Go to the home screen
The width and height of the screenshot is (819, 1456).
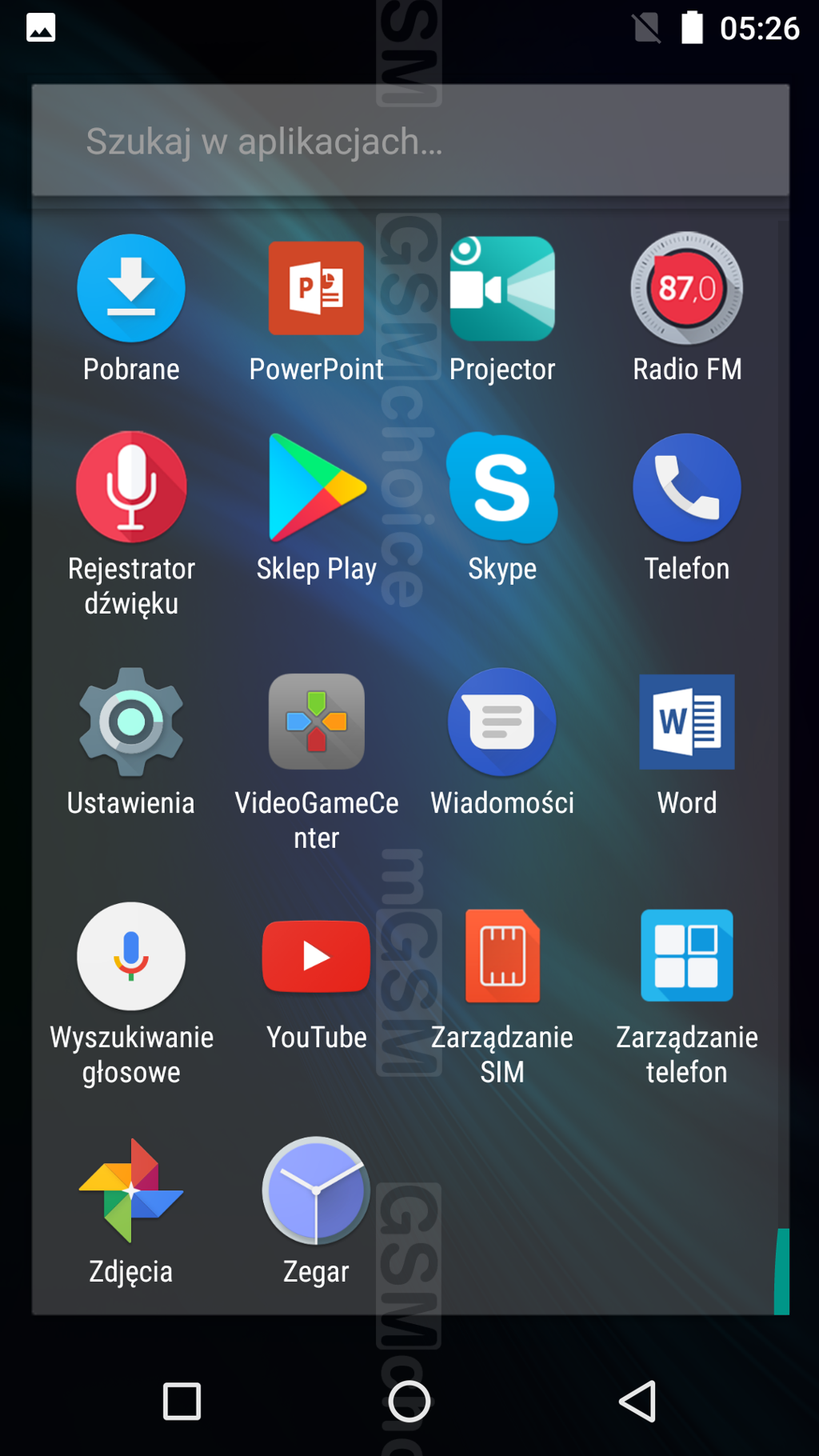pyautogui.click(x=409, y=1402)
